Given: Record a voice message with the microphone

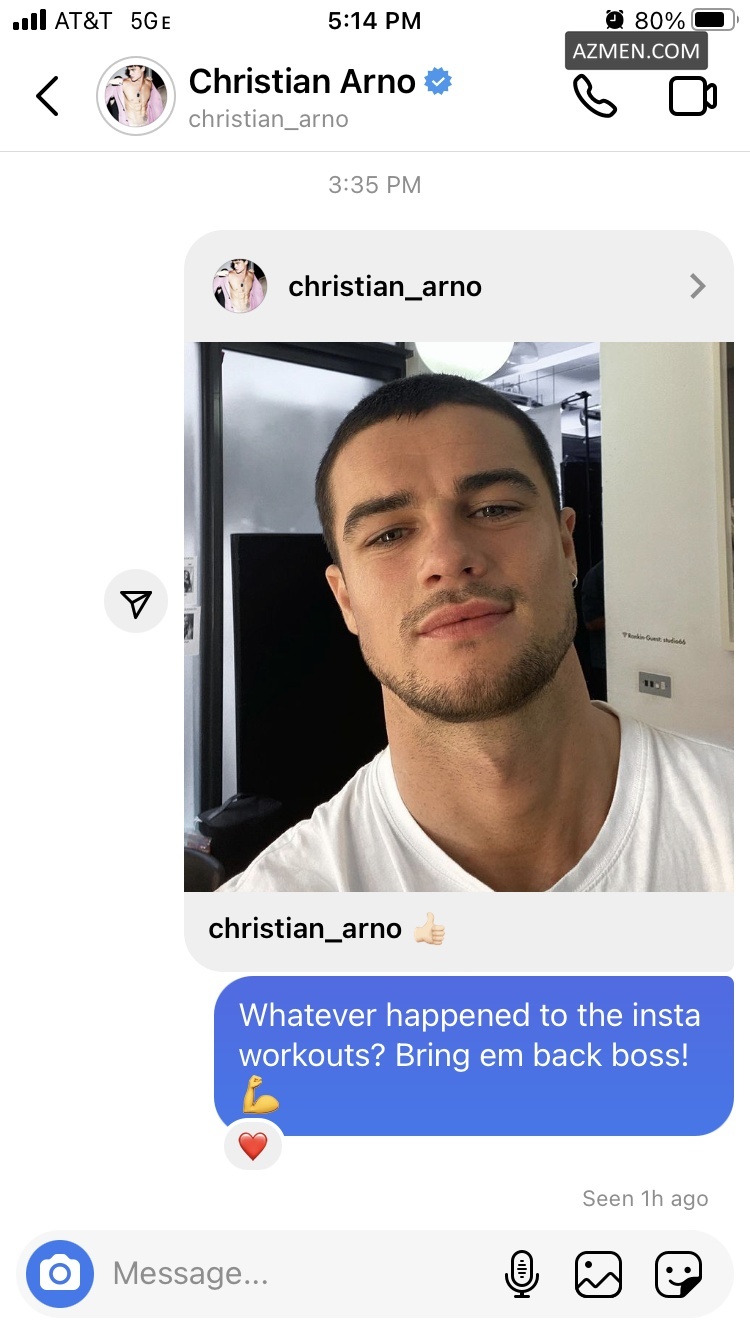Looking at the screenshot, I should (x=520, y=1274).
